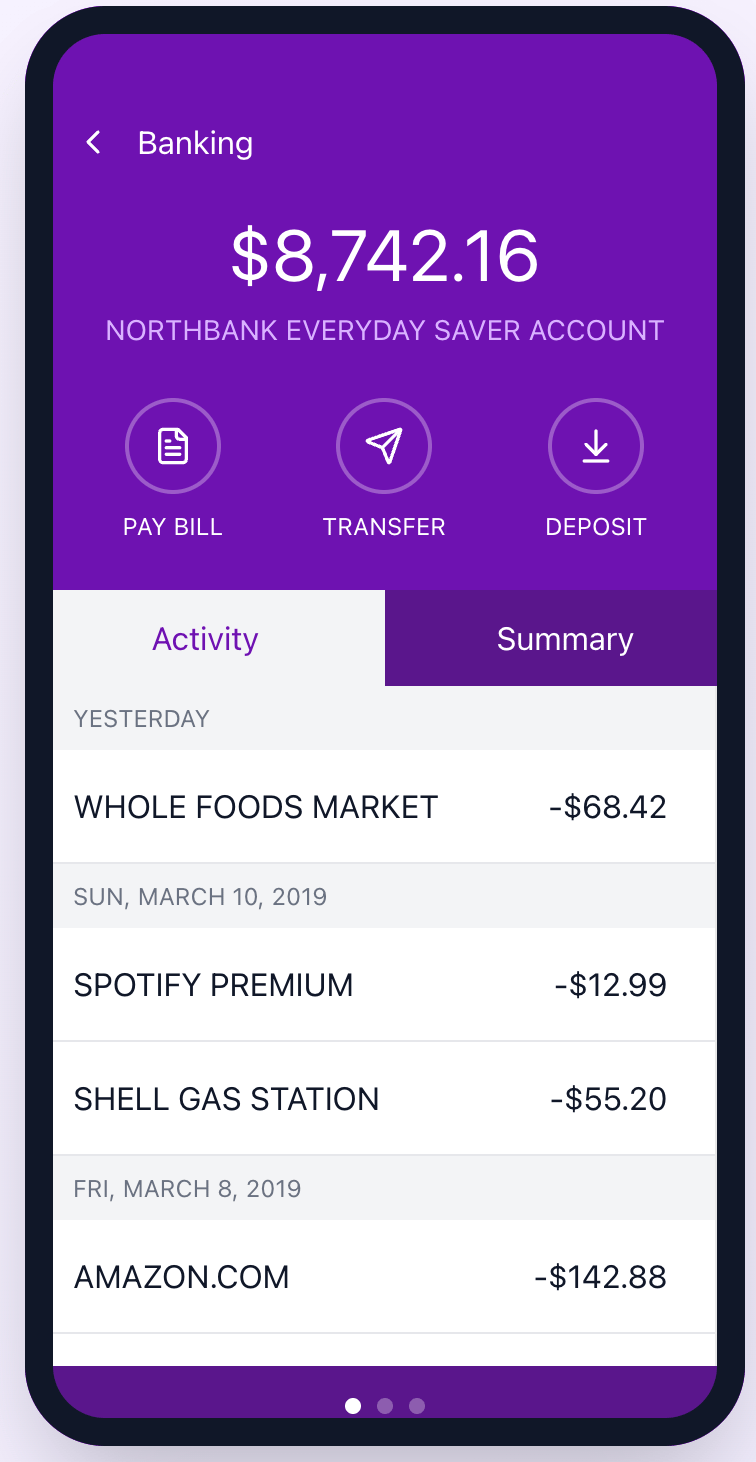This screenshot has width=756, height=1462.
Task: Show details for the Amazon.com transaction
Action: point(384,1277)
